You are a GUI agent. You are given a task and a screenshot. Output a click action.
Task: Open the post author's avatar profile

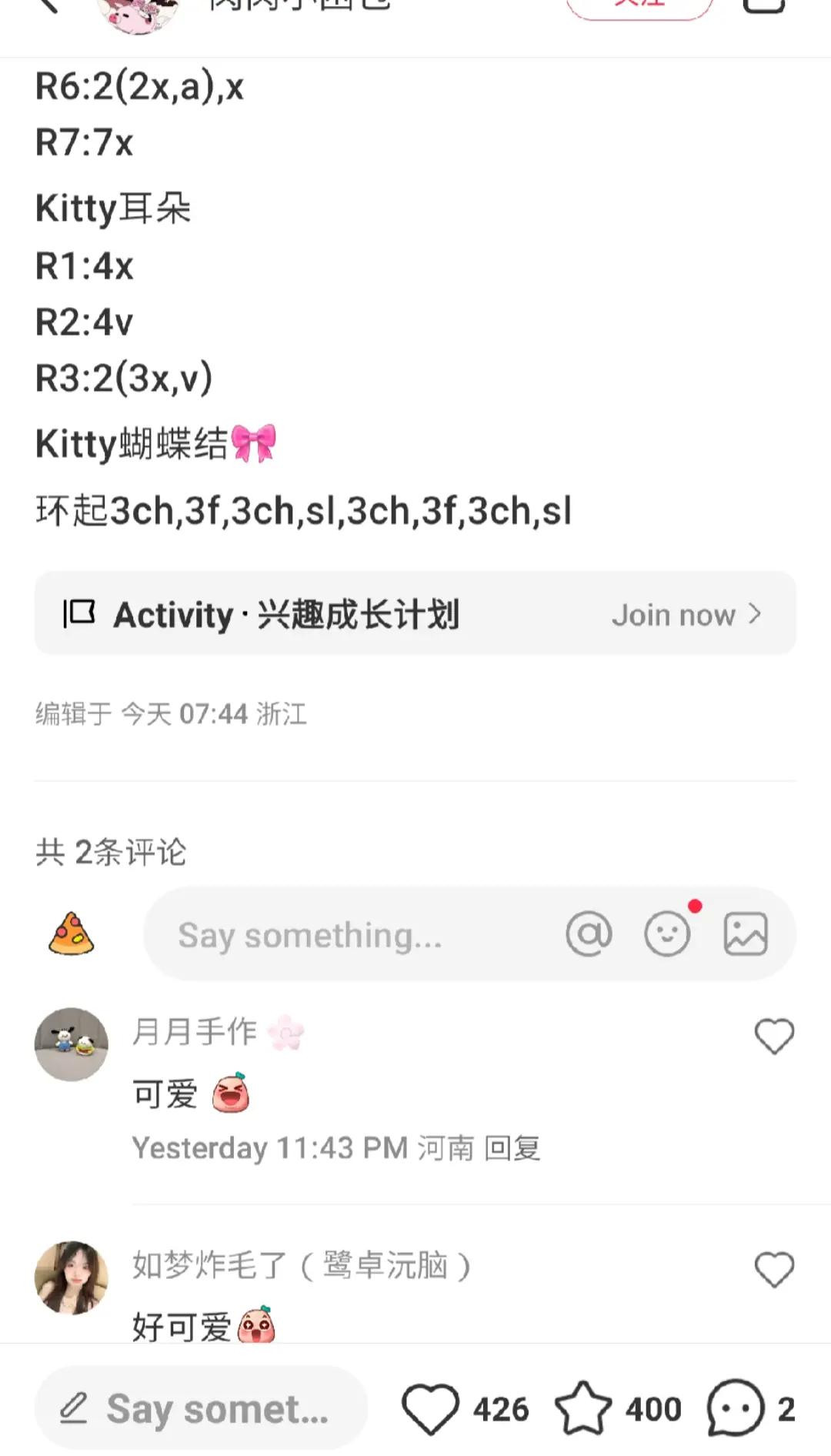[x=138, y=11]
